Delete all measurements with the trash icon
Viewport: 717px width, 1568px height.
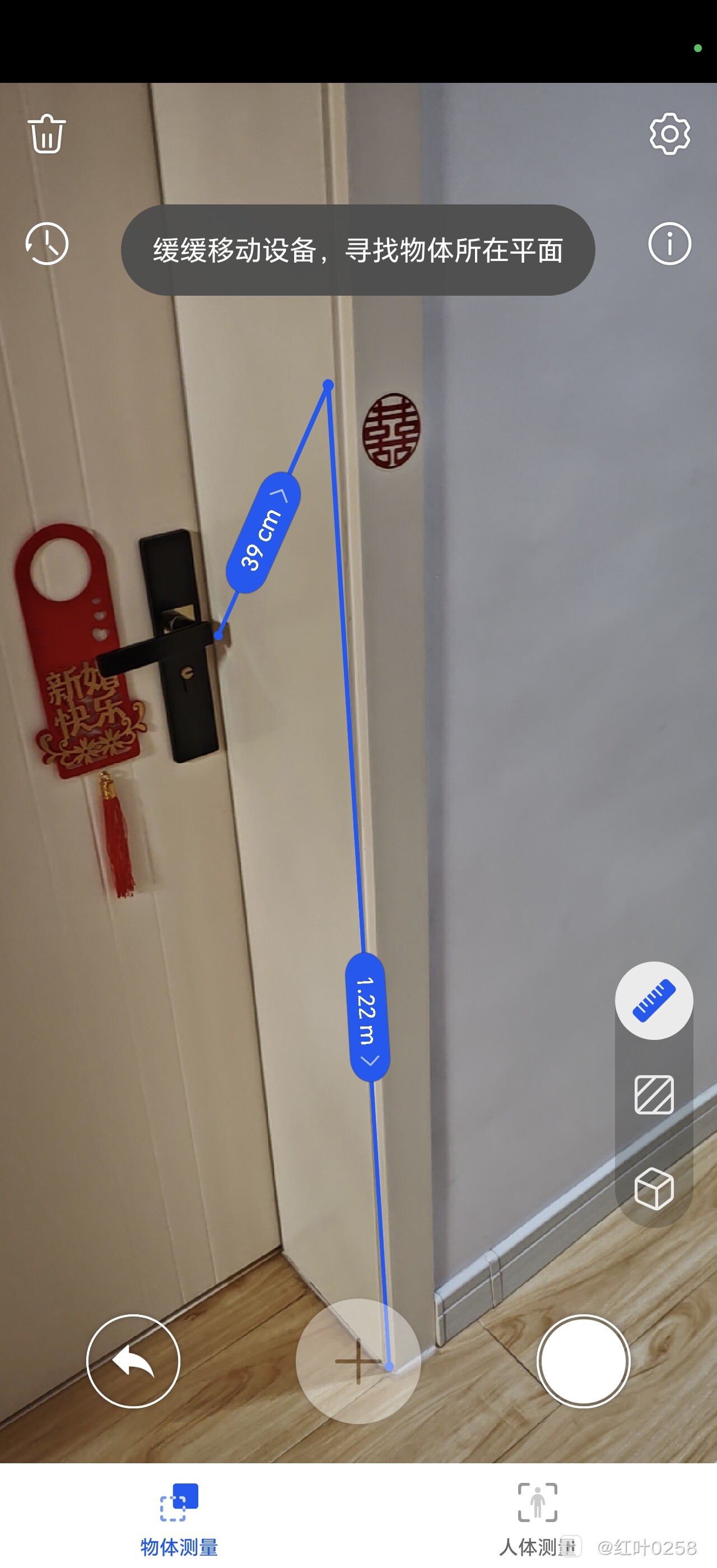(46, 134)
